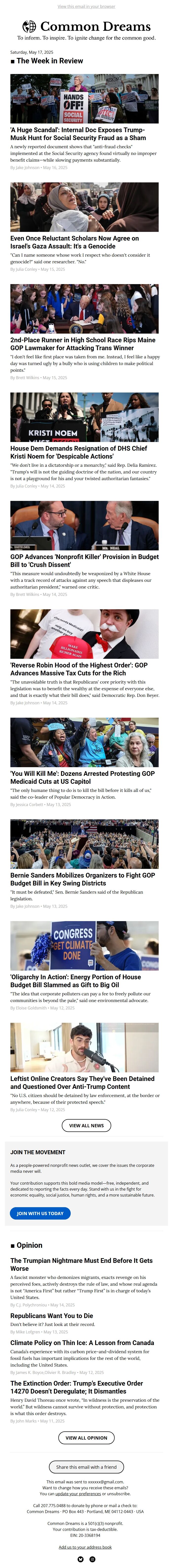Tap the View All News button

pos(86,1126)
